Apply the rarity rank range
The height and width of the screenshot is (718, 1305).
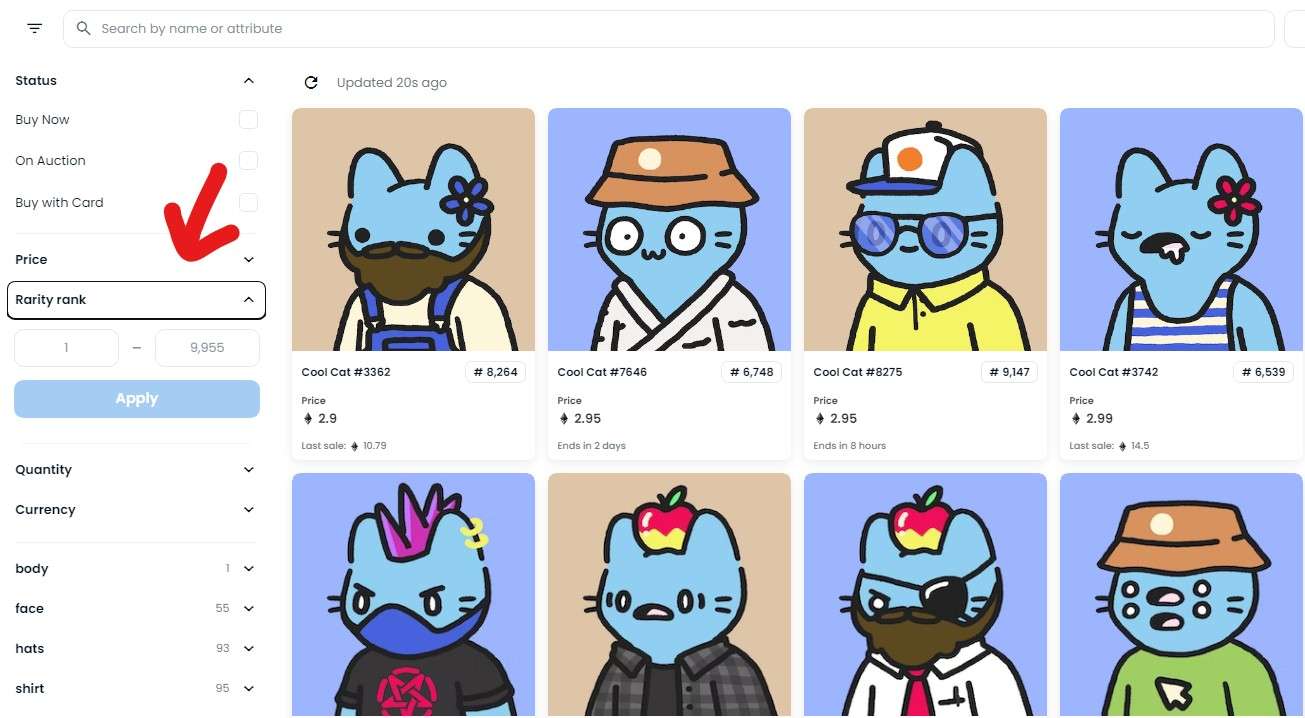click(x=137, y=399)
